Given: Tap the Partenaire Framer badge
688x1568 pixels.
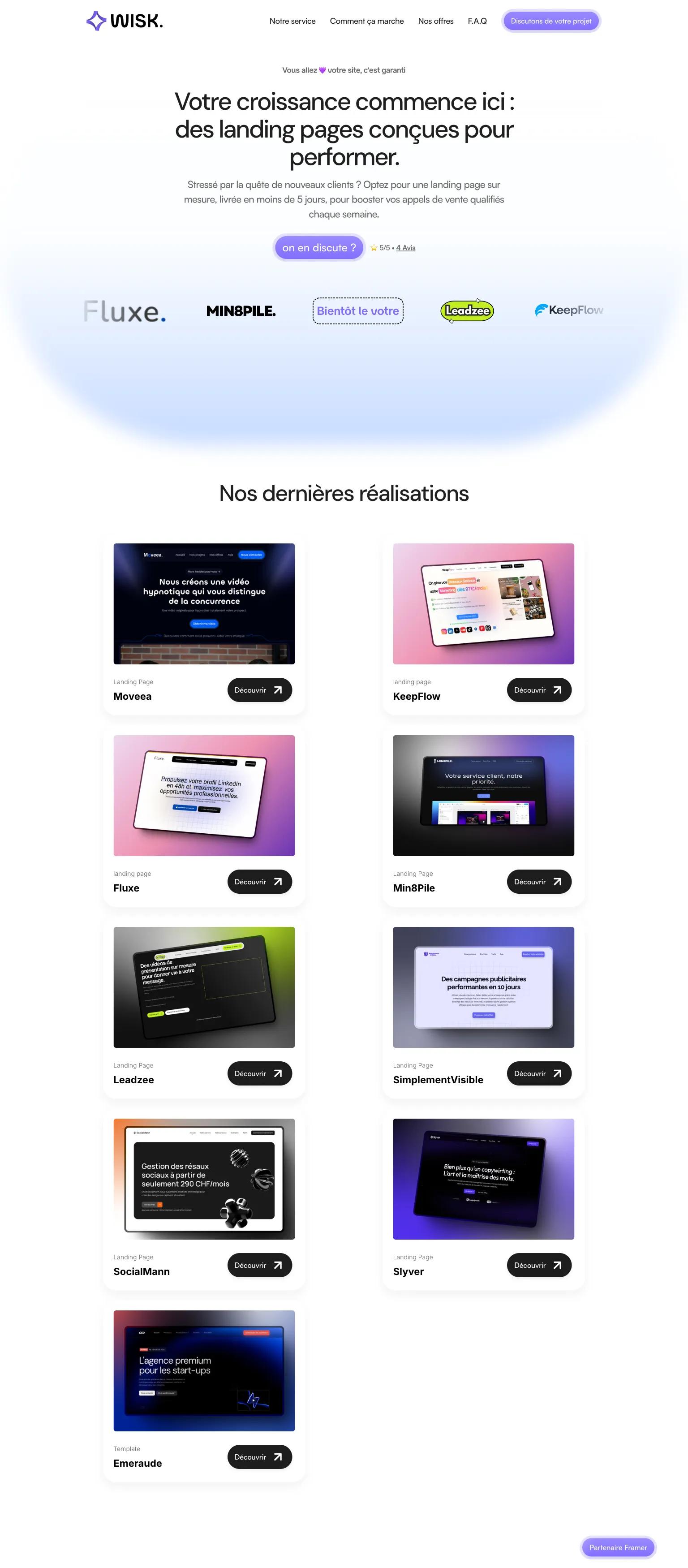Looking at the screenshot, I should click(617, 1546).
